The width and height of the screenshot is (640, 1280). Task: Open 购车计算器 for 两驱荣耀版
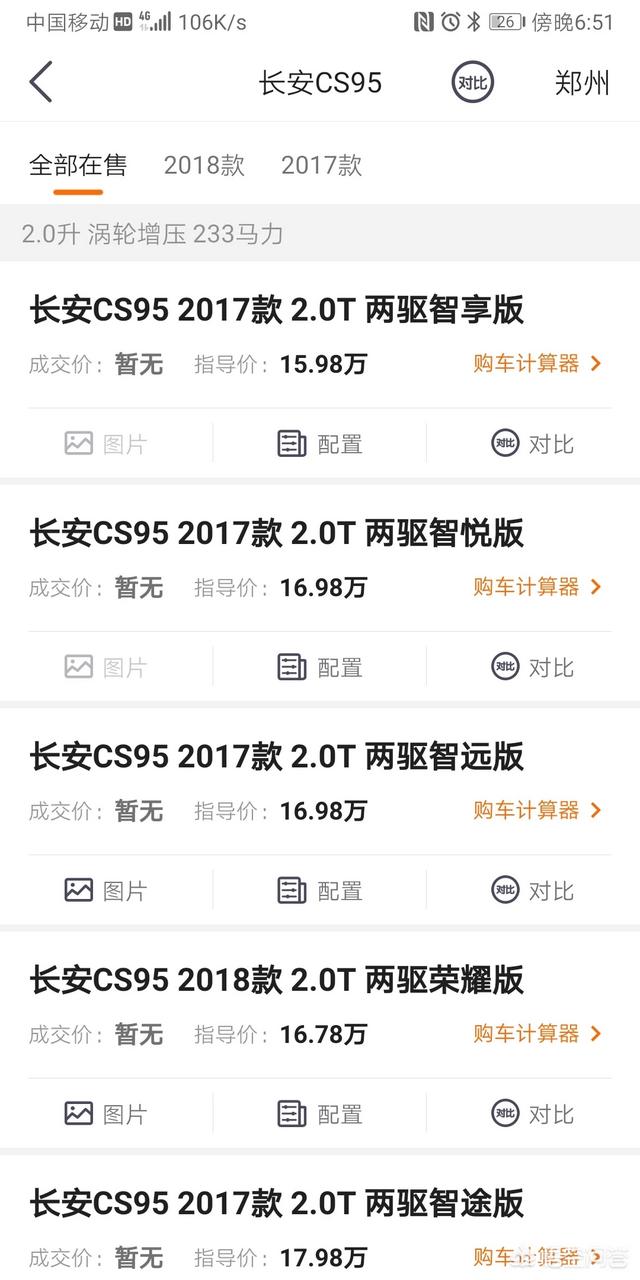(x=537, y=1033)
